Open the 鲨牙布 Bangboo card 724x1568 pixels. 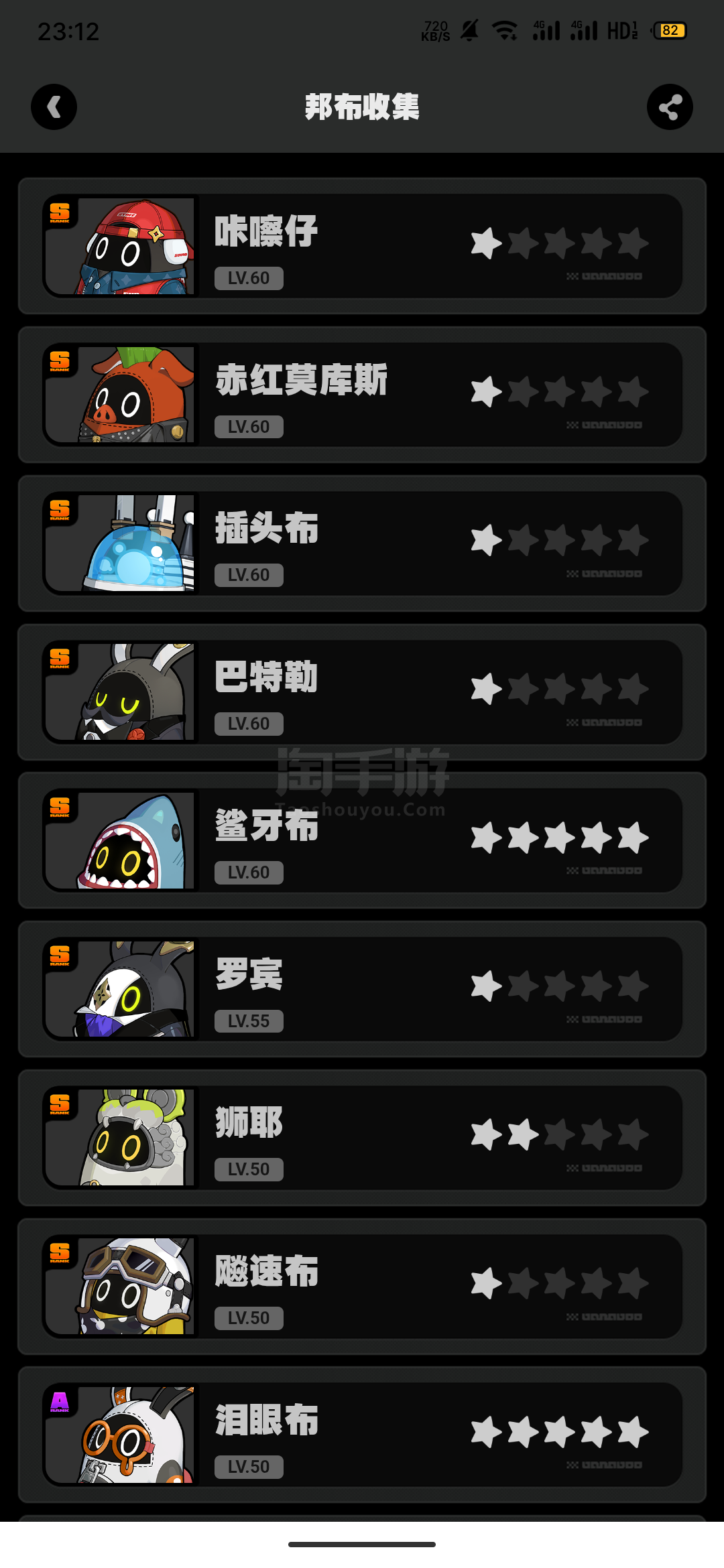click(362, 840)
